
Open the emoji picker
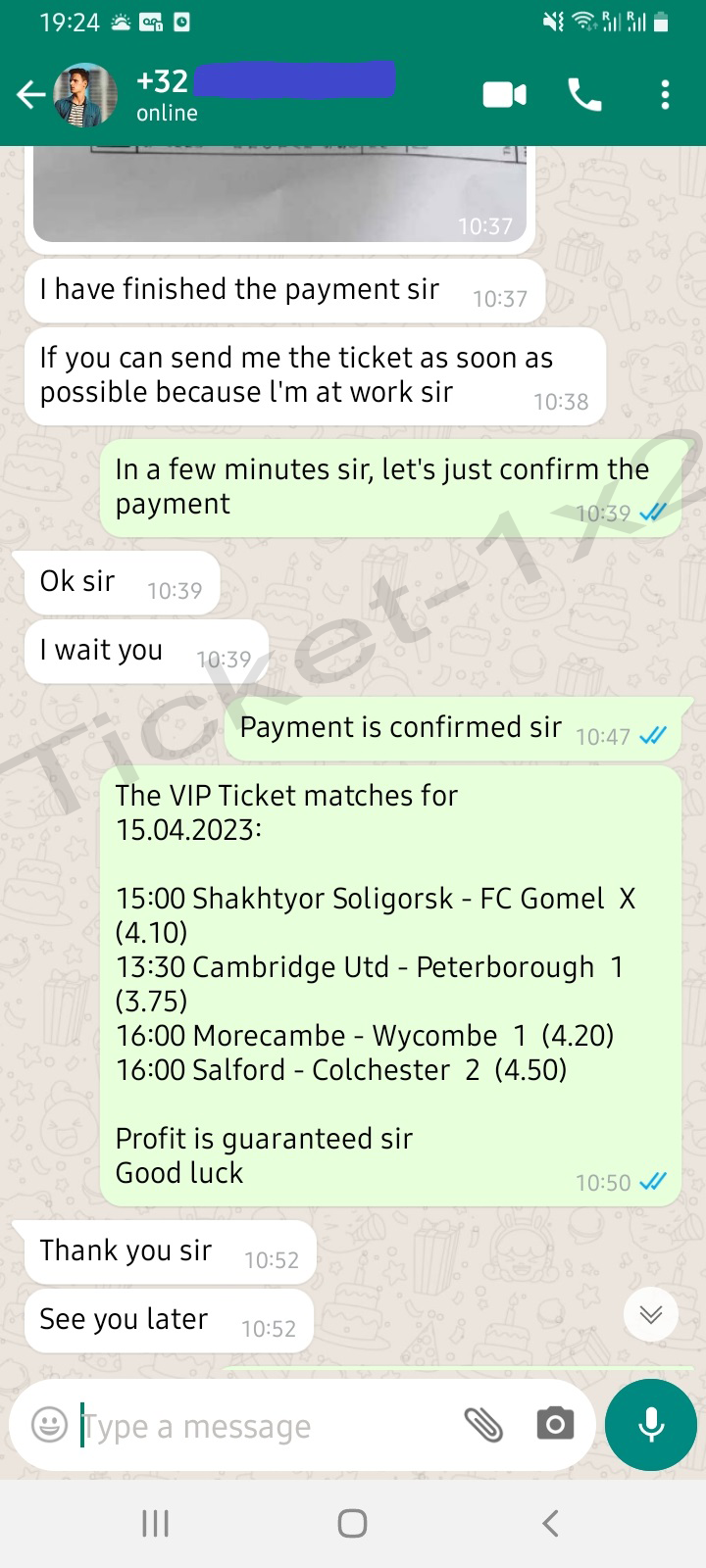(49, 1424)
